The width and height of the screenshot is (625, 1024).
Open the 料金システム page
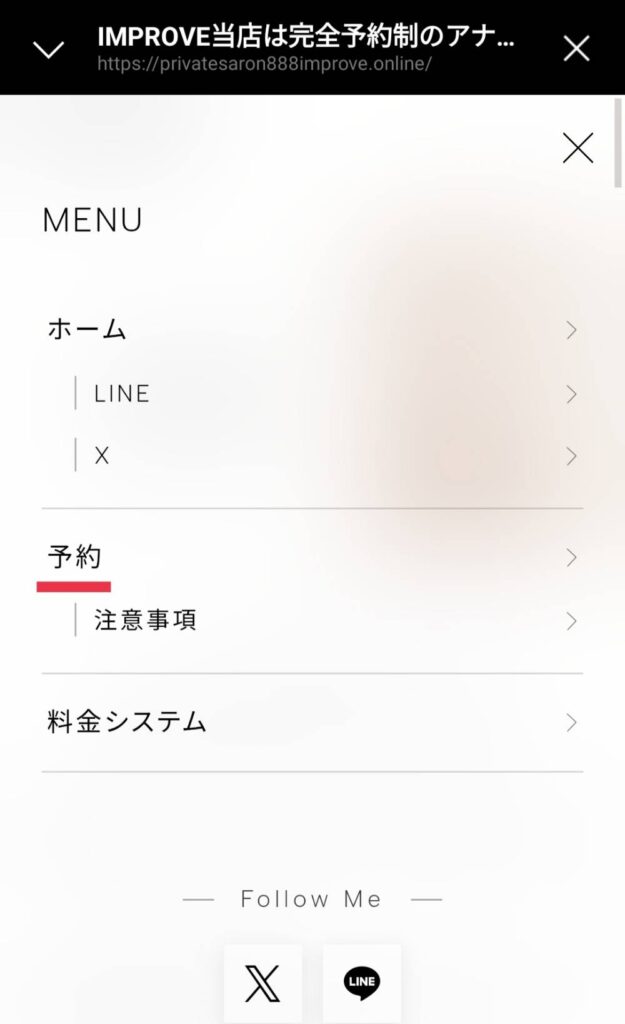127,722
